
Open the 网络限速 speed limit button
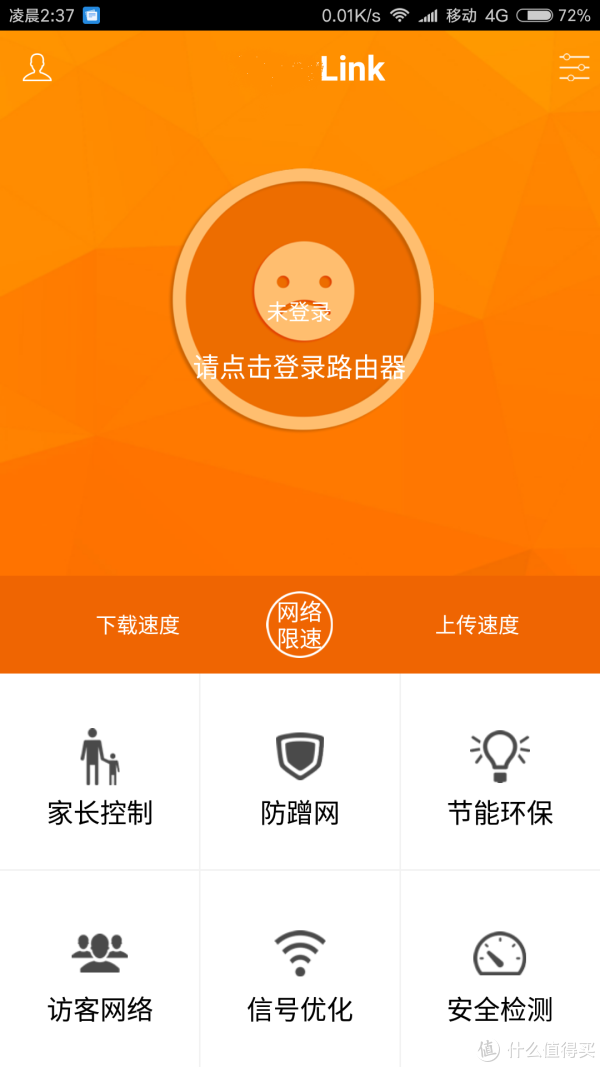299,625
